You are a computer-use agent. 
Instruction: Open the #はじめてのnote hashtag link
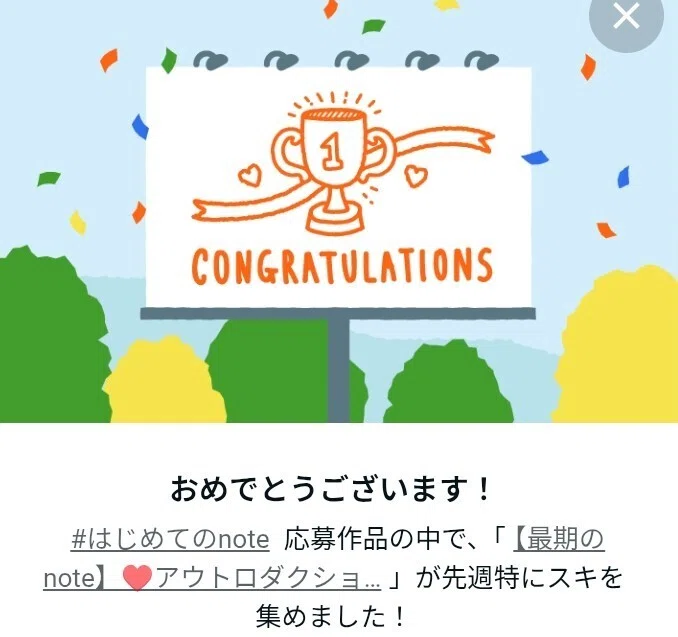(170, 539)
